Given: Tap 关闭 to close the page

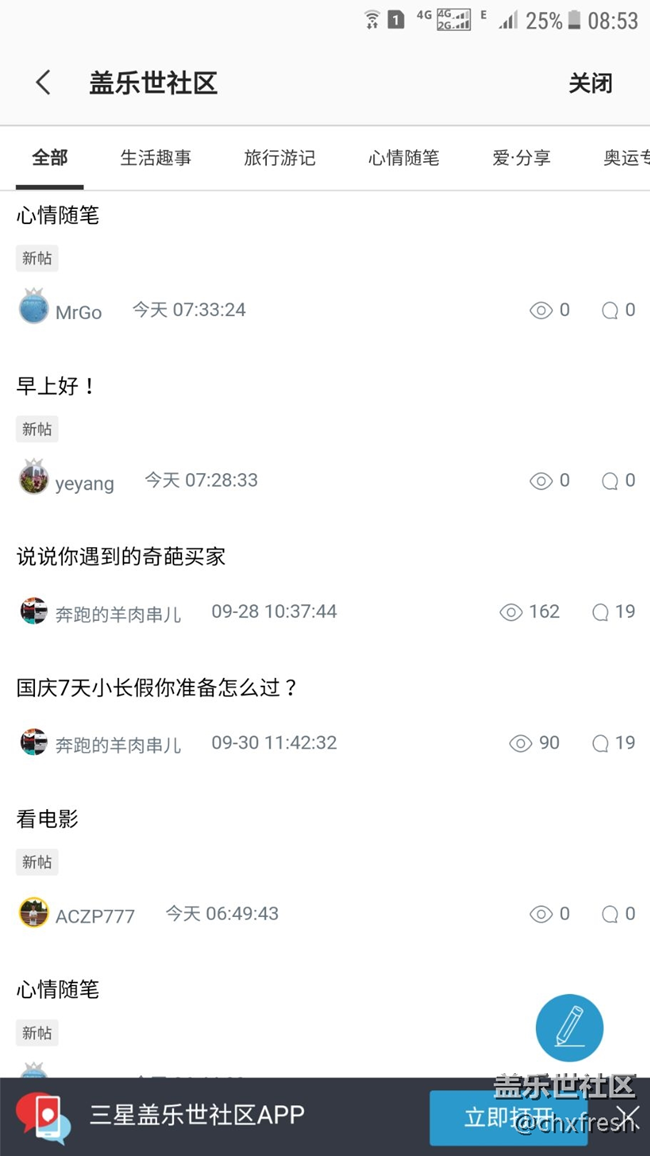Looking at the screenshot, I should pos(590,83).
